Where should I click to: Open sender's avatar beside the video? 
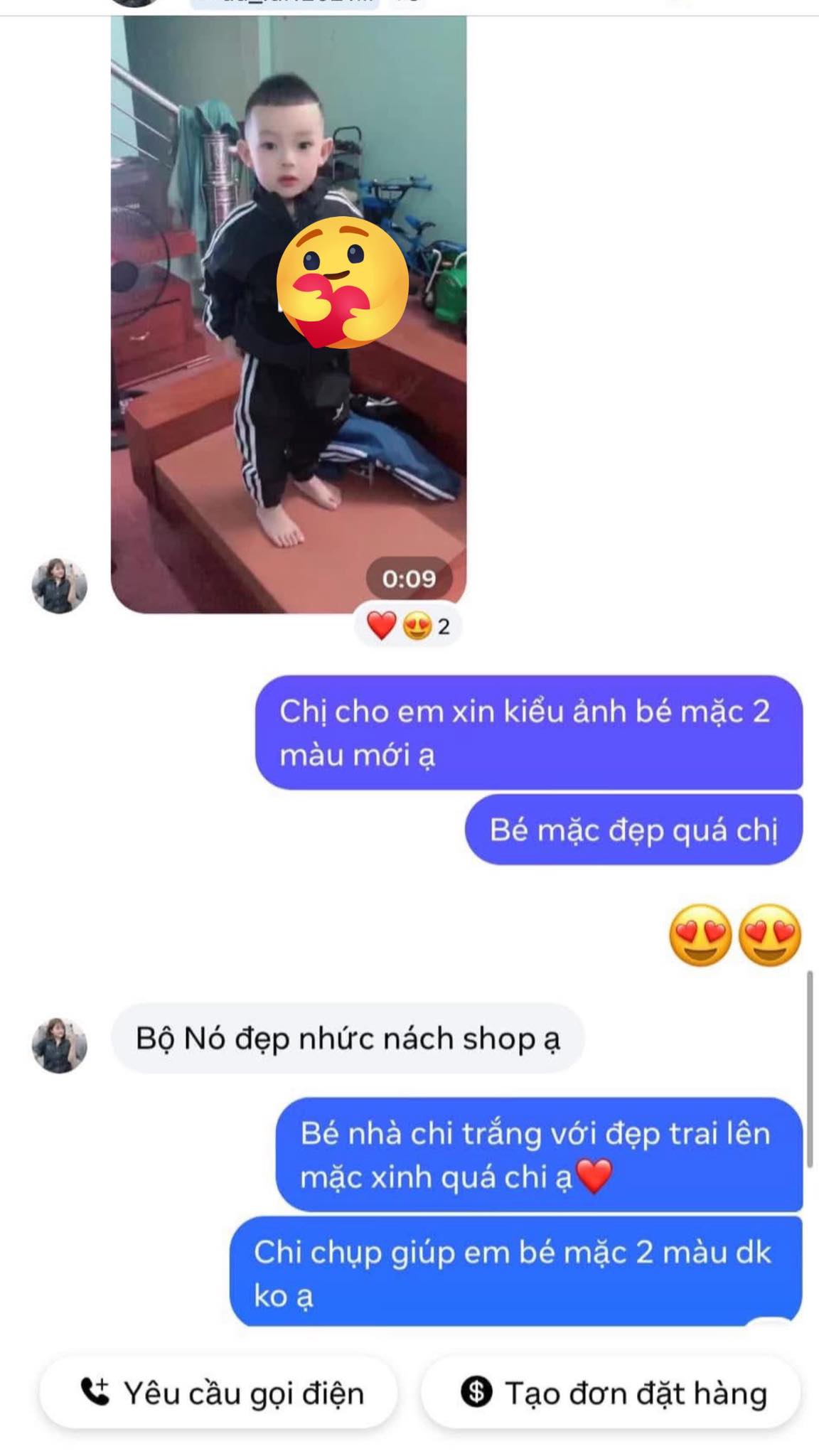click(x=60, y=586)
